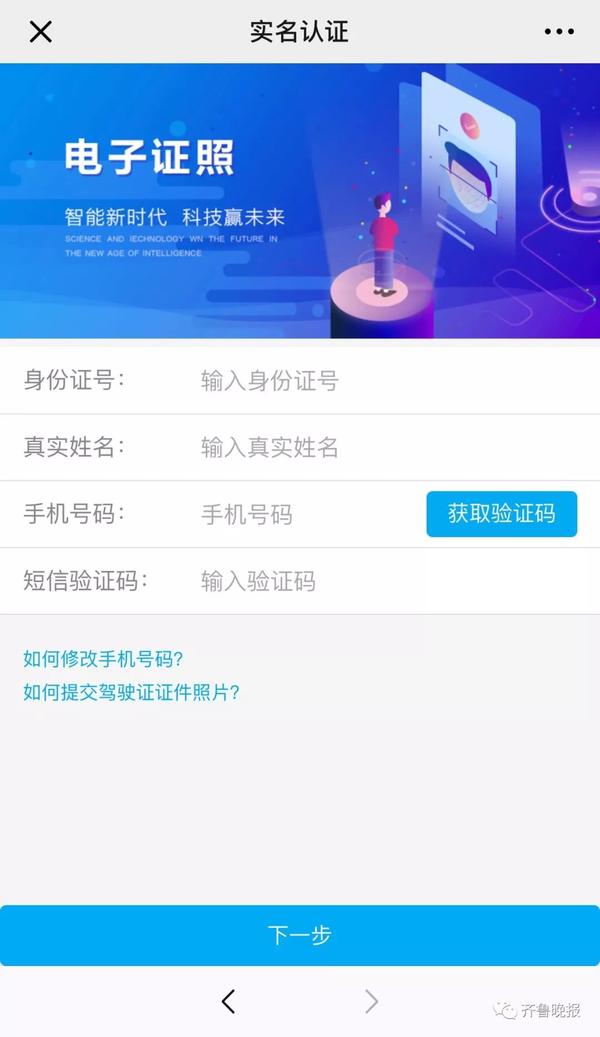Request a code with 获取验证码

(501, 514)
